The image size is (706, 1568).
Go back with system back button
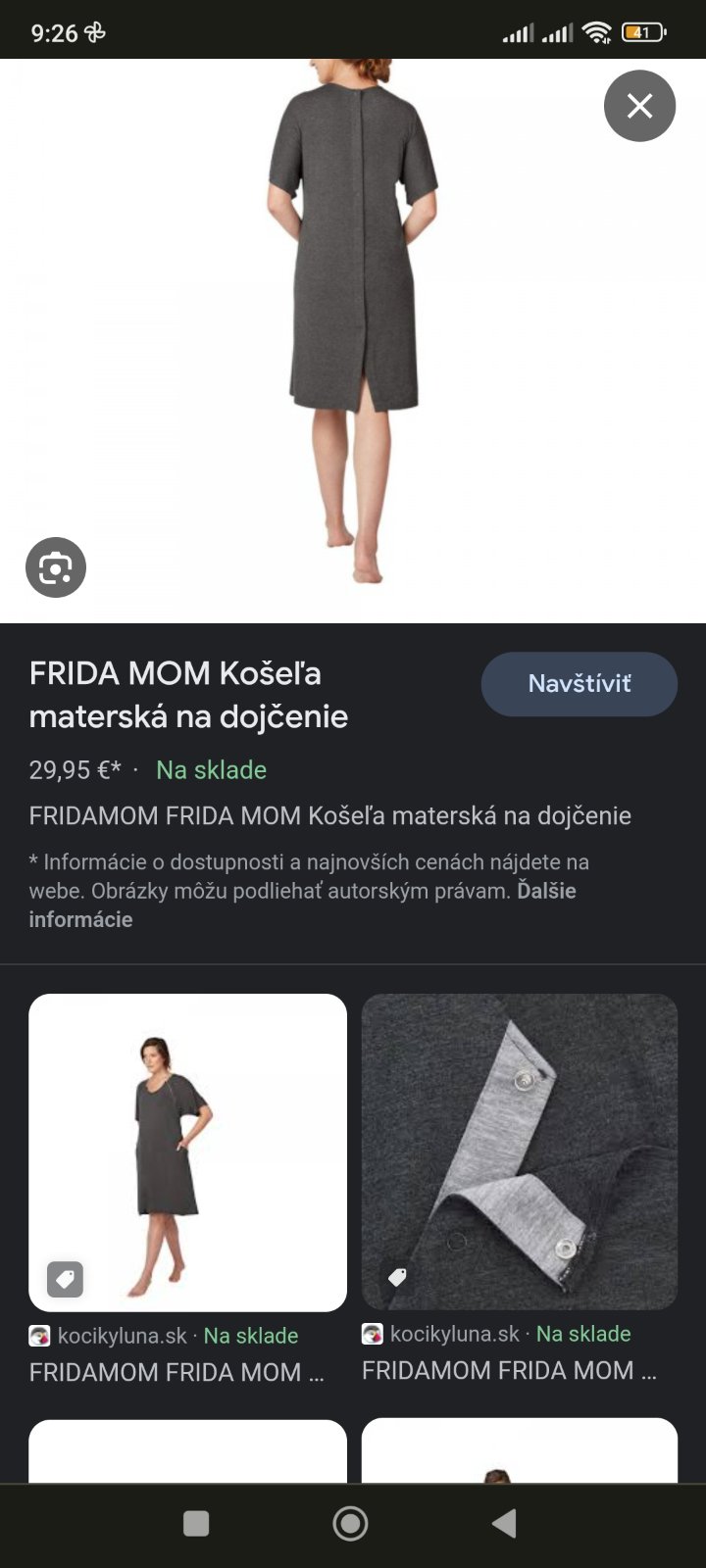click(504, 1523)
